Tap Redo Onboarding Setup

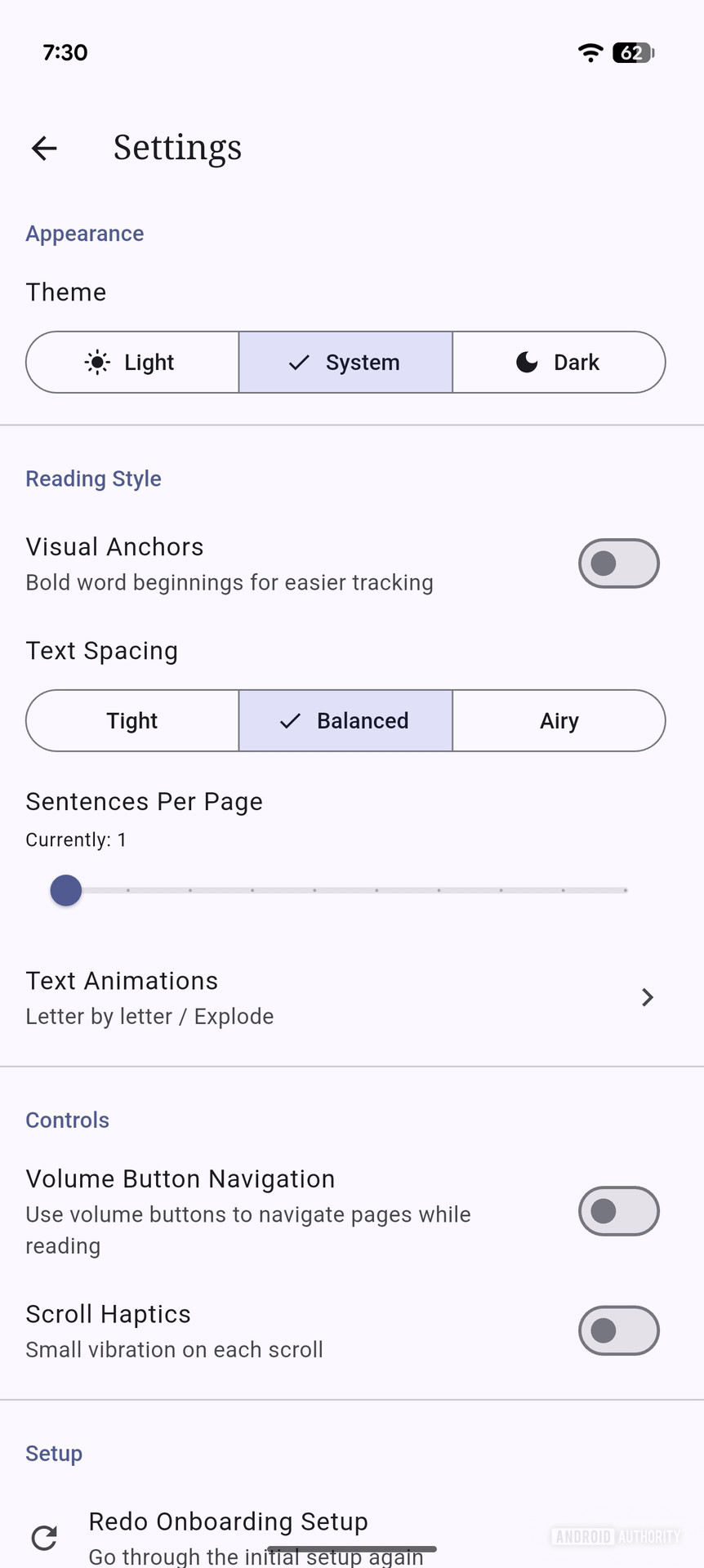[228, 1521]
